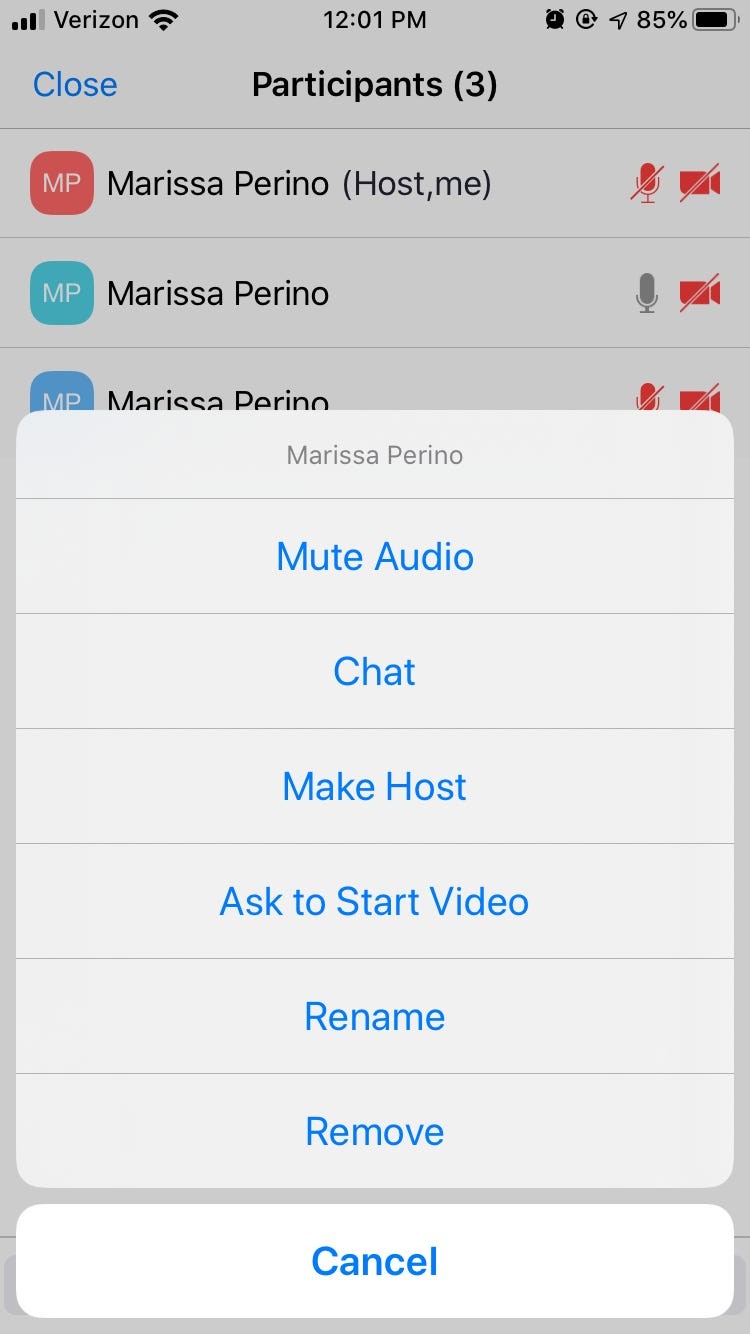Choose Make Host option
The image size is (750, 1334).
pos(375,786)
